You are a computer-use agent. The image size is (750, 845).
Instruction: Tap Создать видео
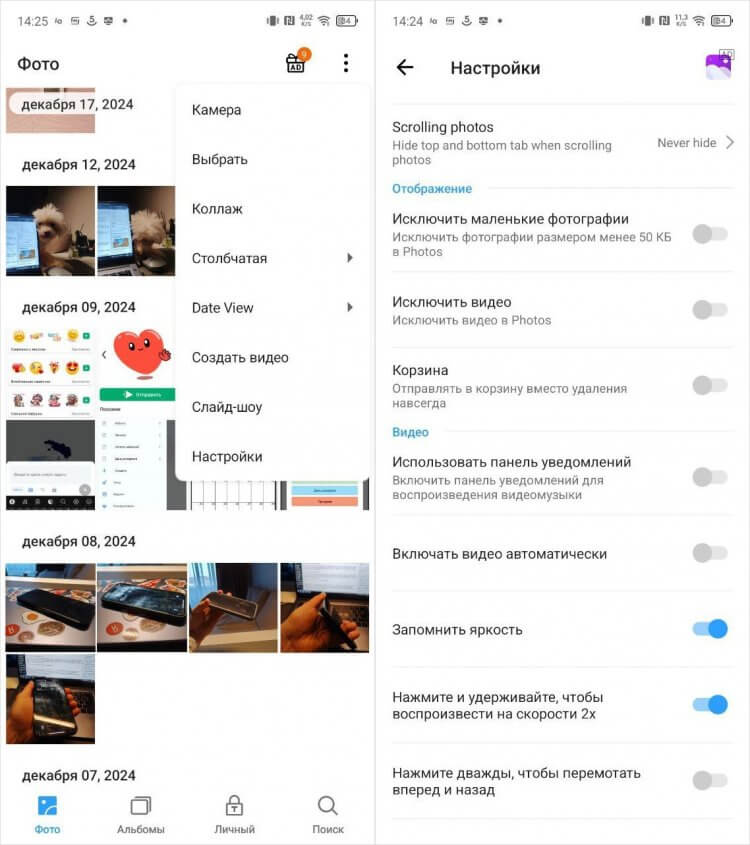[240, 357]
